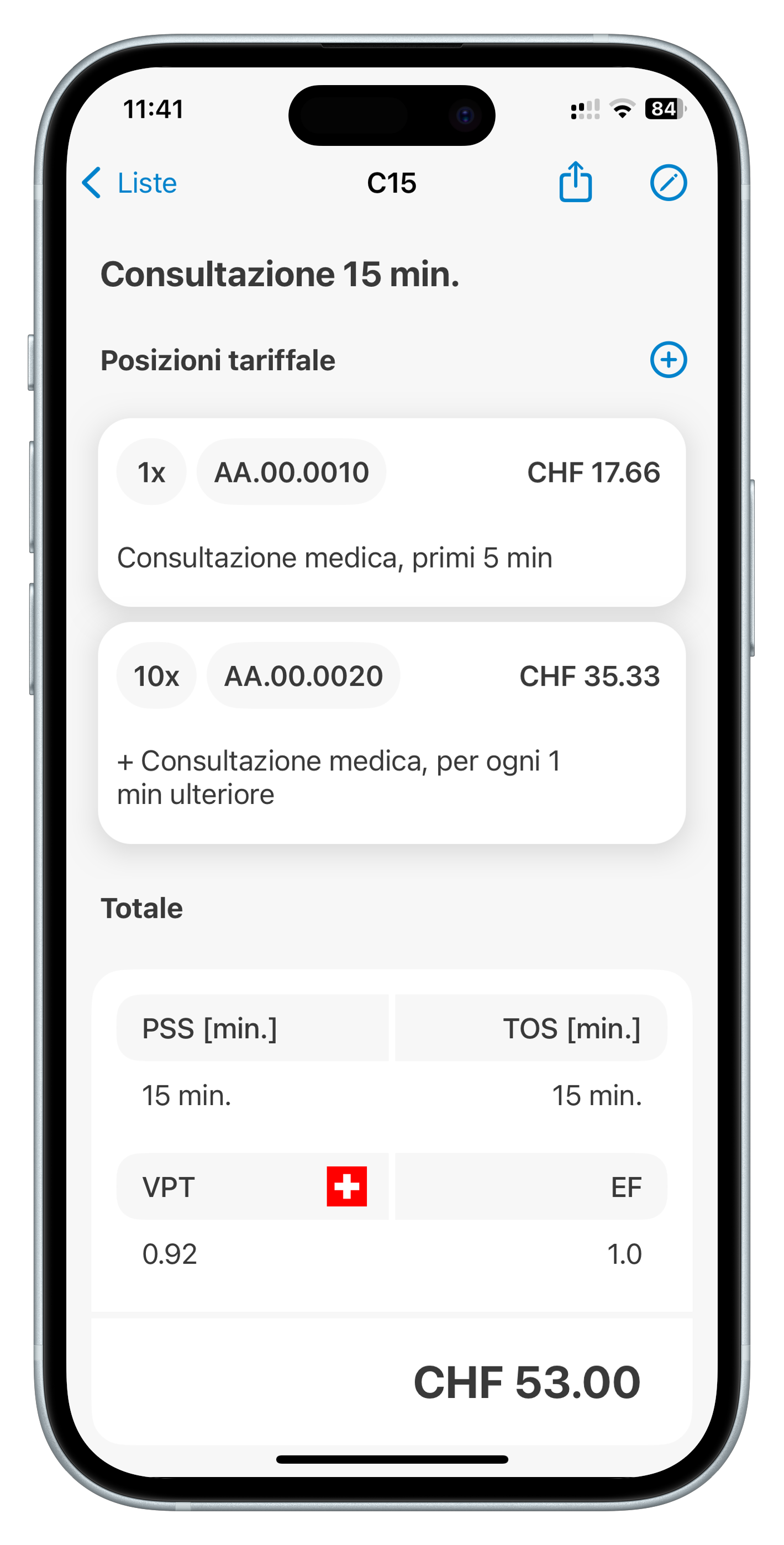
Task: Open the share sheet for C15
Action: coord(575,183)
